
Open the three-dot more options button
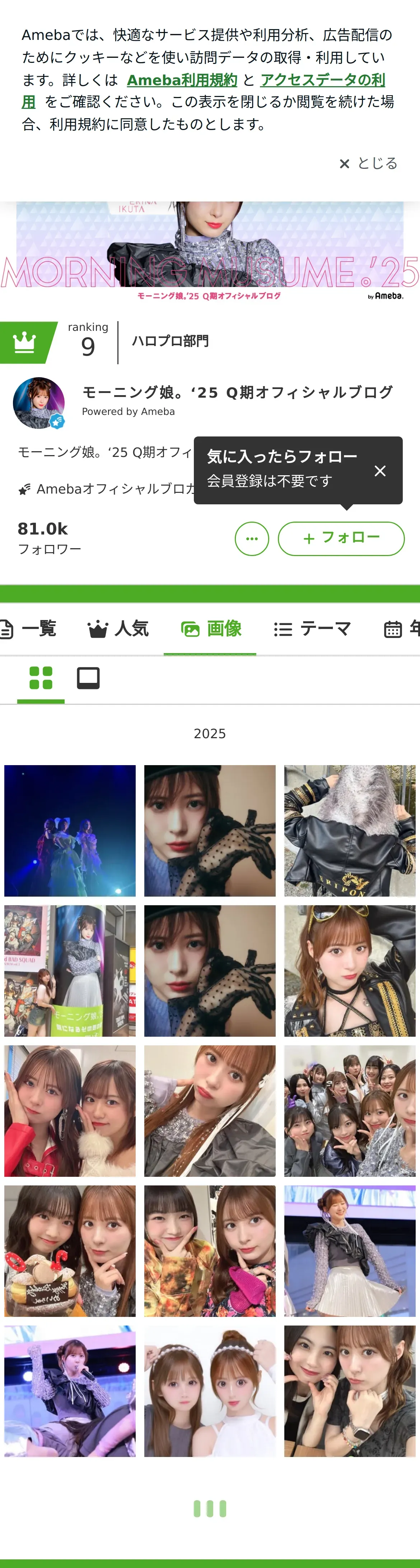(x=252, y=539)
